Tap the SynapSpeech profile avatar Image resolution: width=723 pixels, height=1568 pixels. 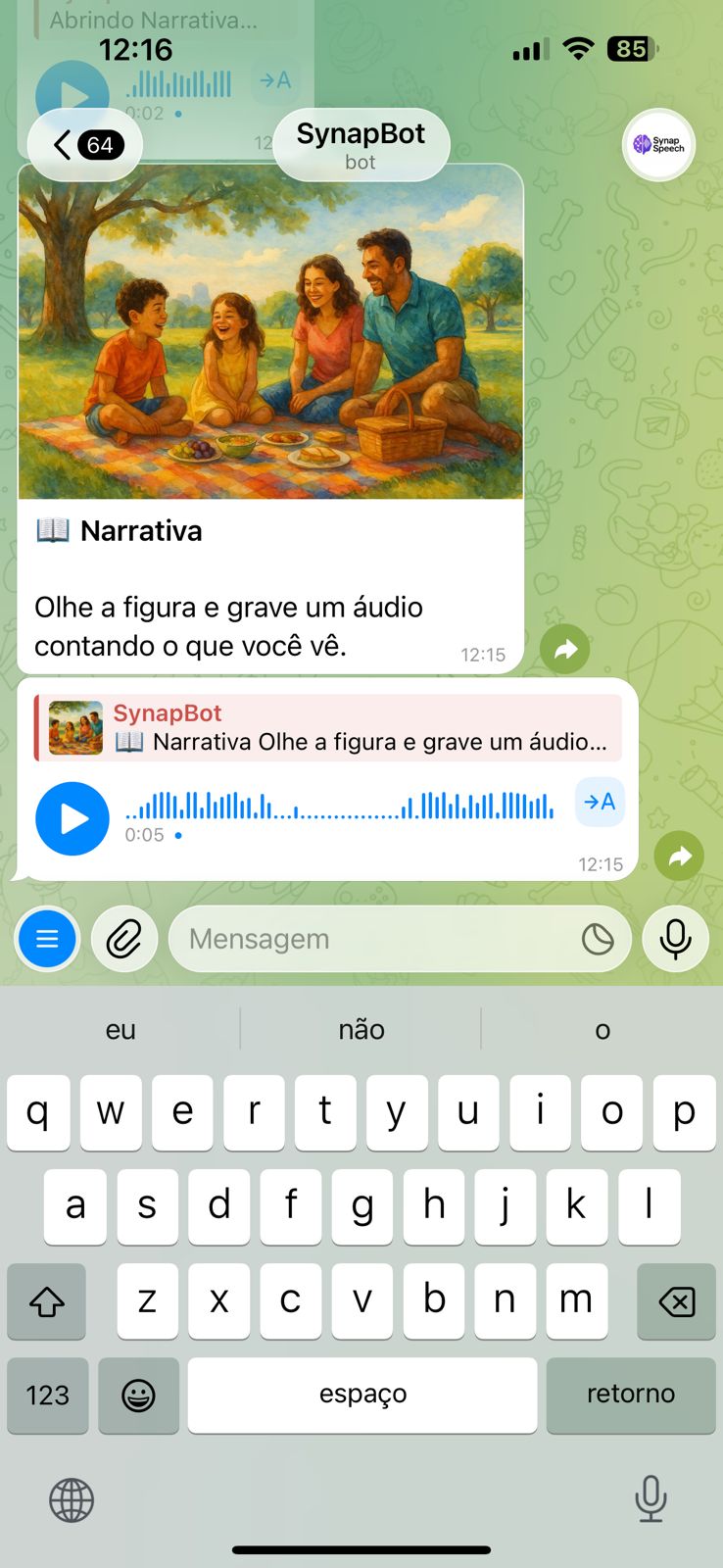pyautogui.click(x=657, y=145)
